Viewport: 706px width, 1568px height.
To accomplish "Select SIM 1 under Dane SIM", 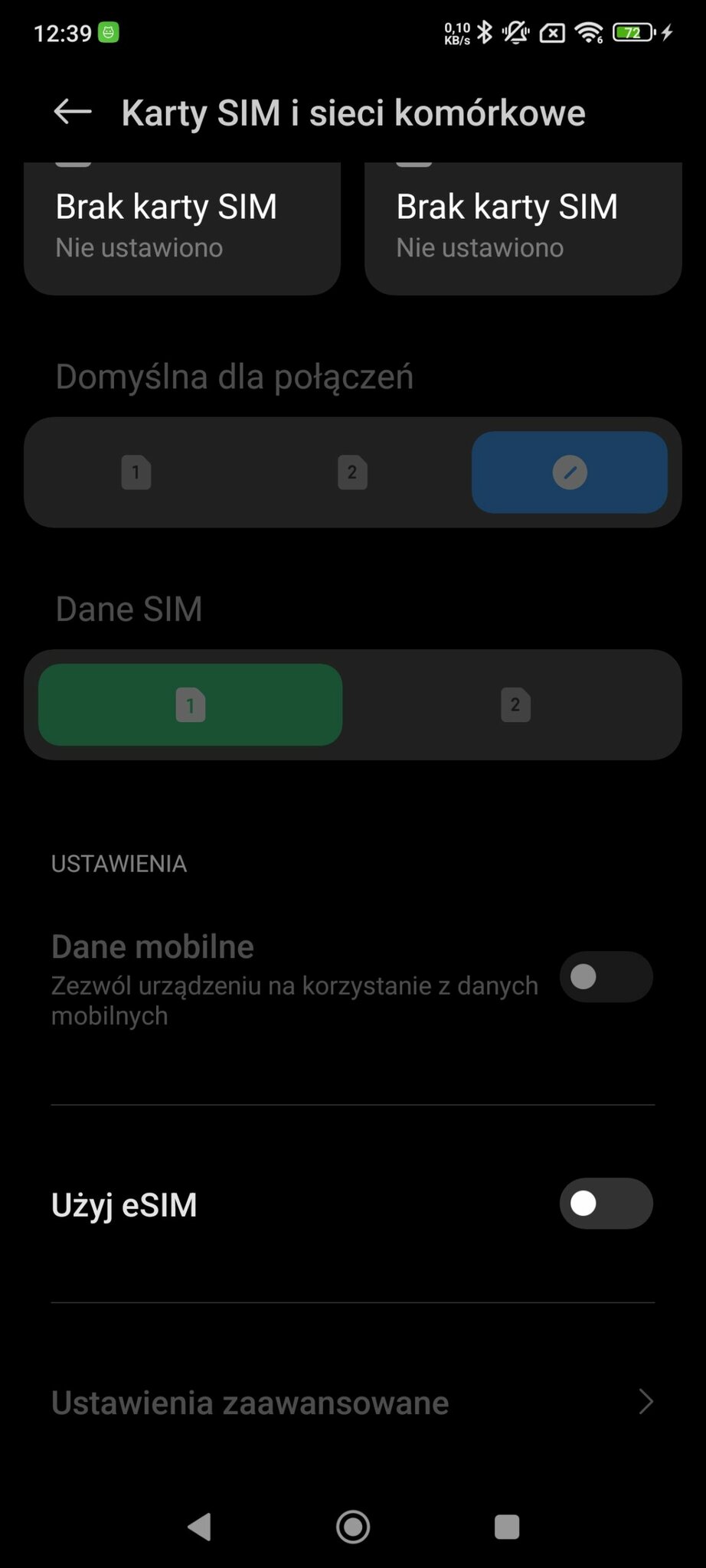I will [191, 704].
